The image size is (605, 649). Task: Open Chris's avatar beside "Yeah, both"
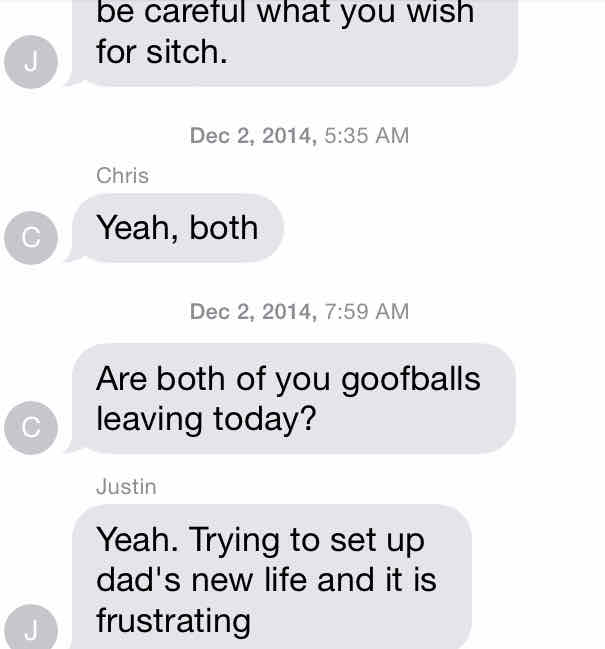30,237
